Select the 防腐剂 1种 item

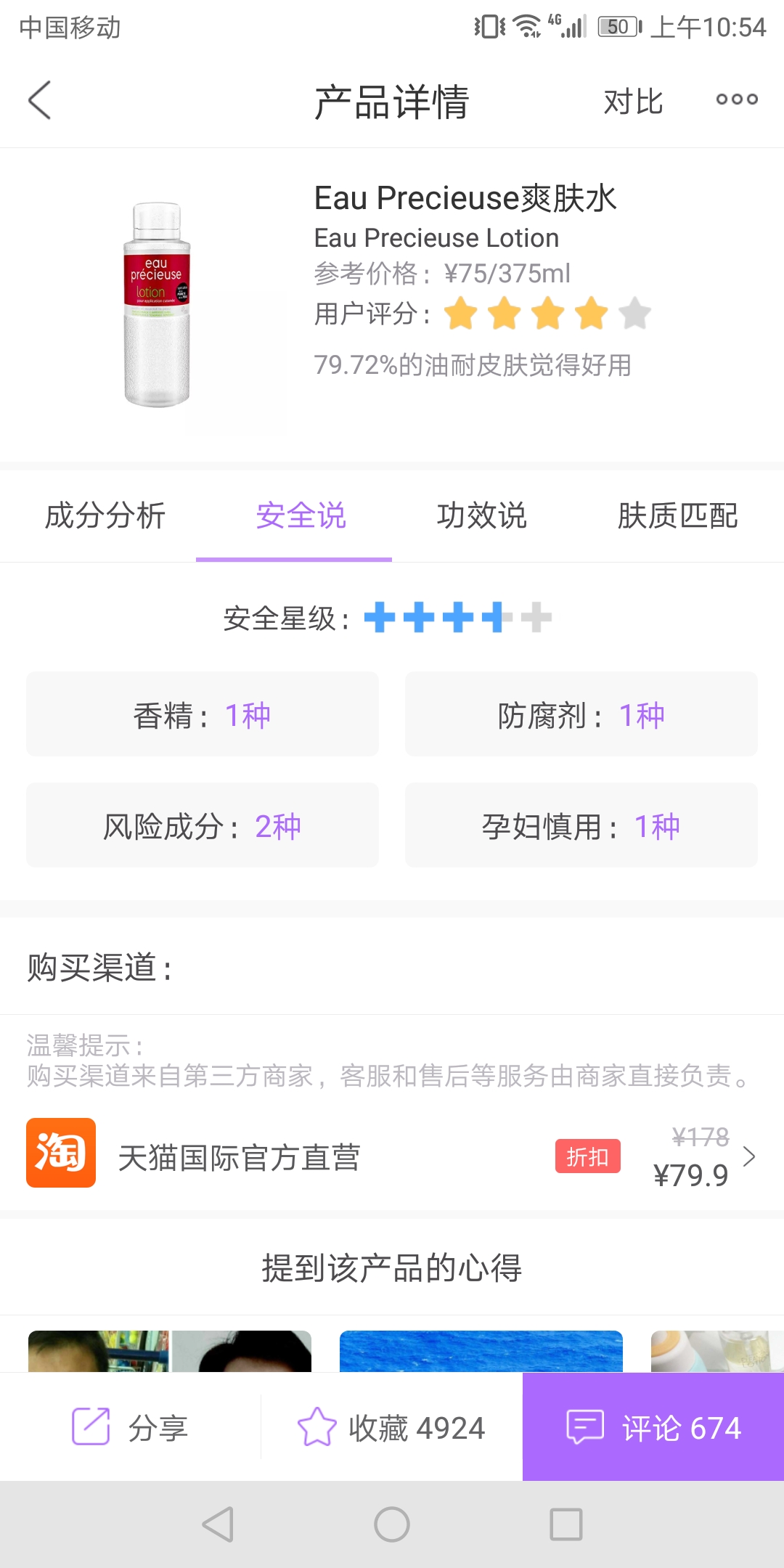tap(581, 714)
